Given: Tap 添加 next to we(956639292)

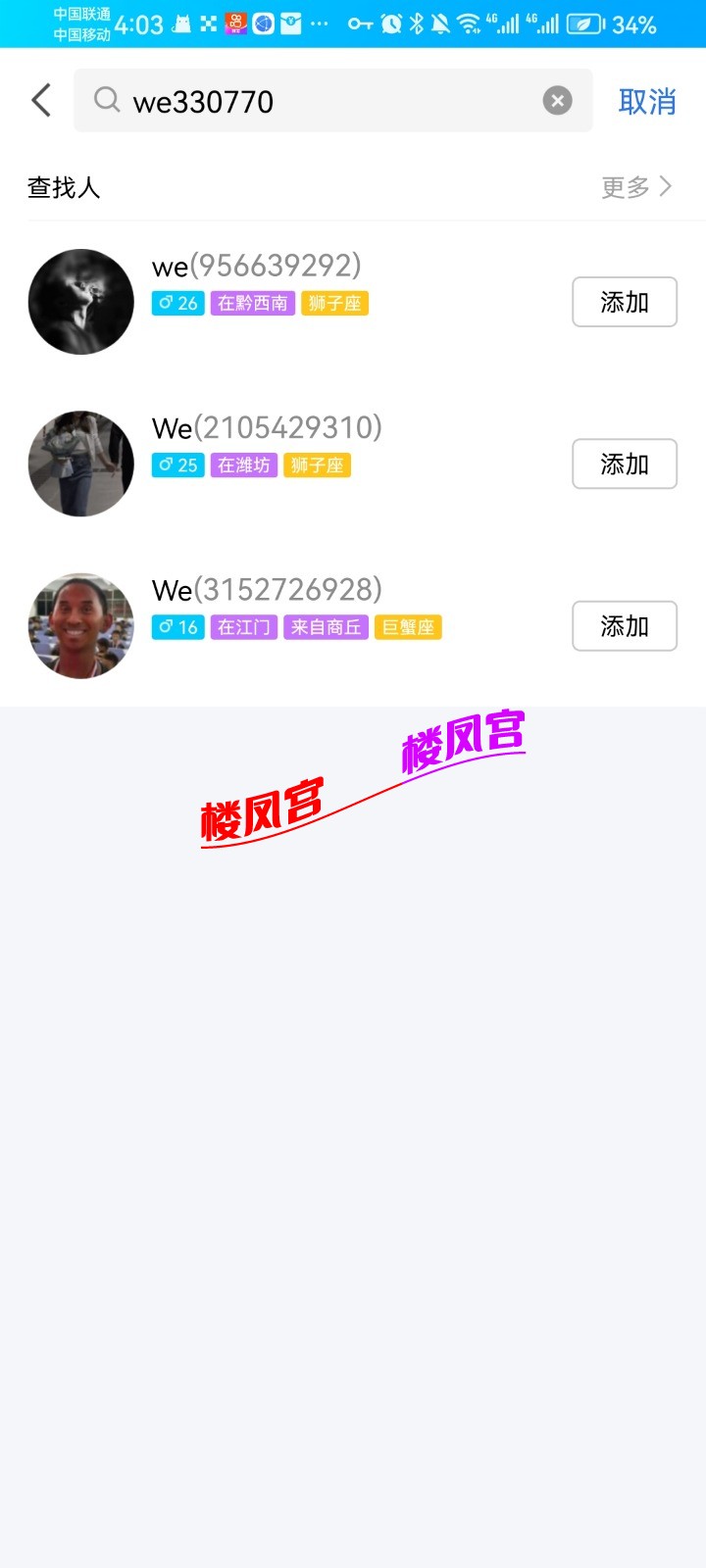Looking at the screenshot, I should tap(625, 302).
